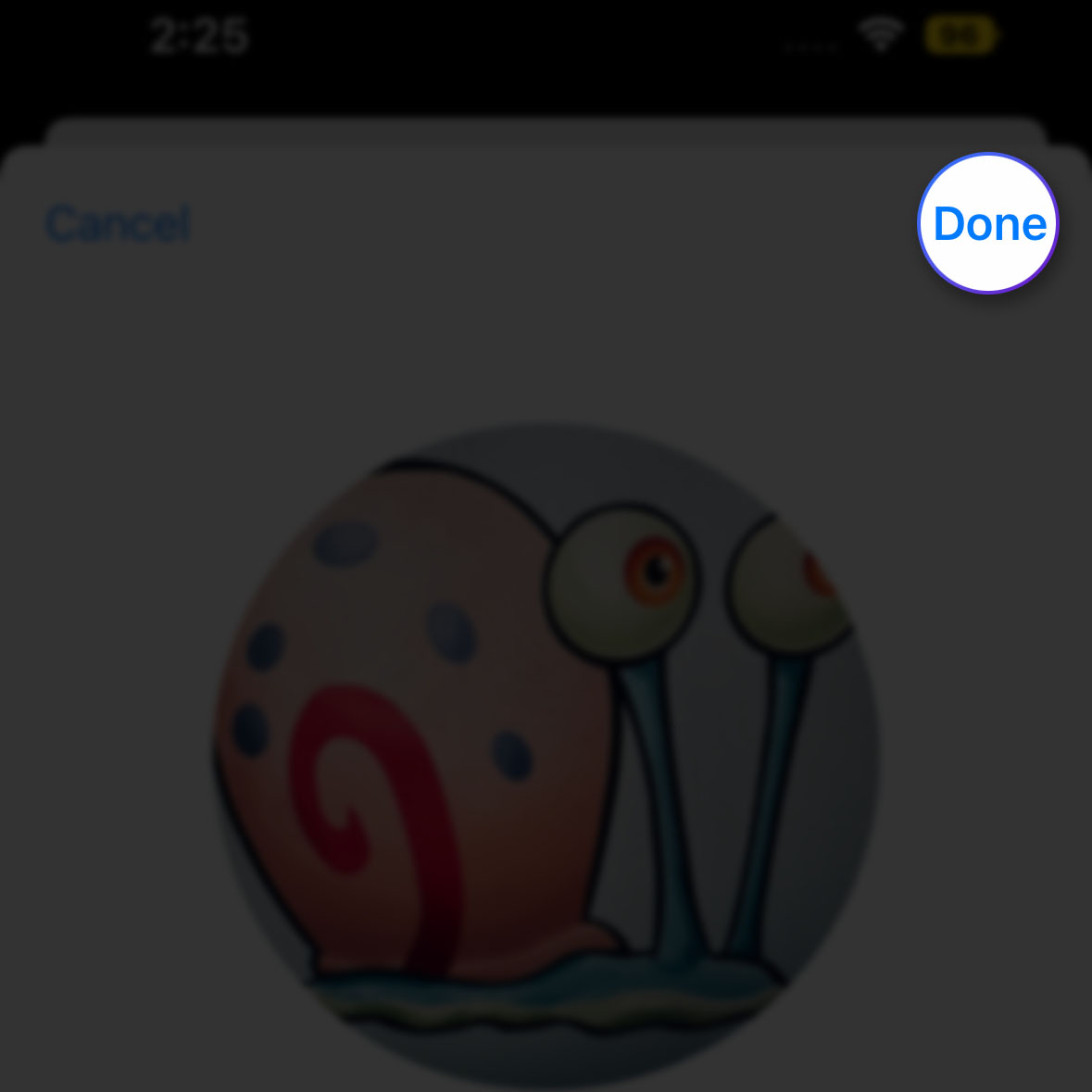1092x1092 pixels.
Task: Cancel the photo edit
Action: pos(118,224)
